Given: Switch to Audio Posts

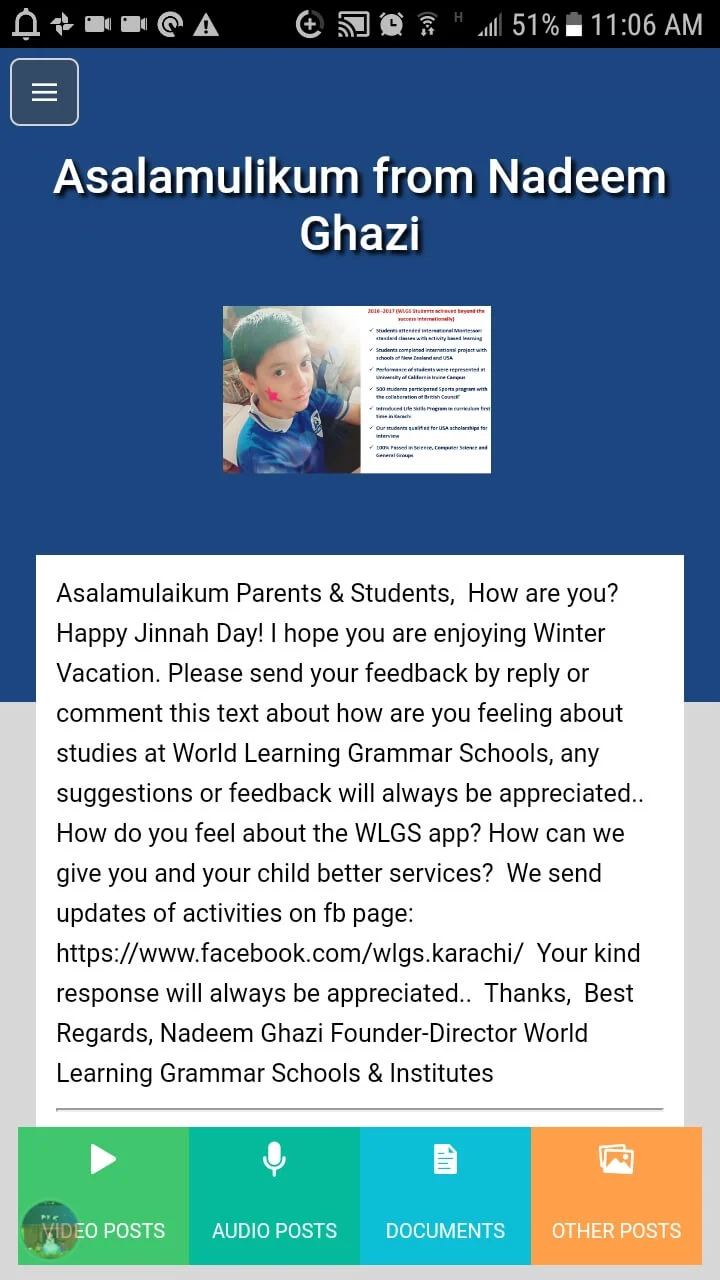Looking at the screenshot, I should point(274,1196).
